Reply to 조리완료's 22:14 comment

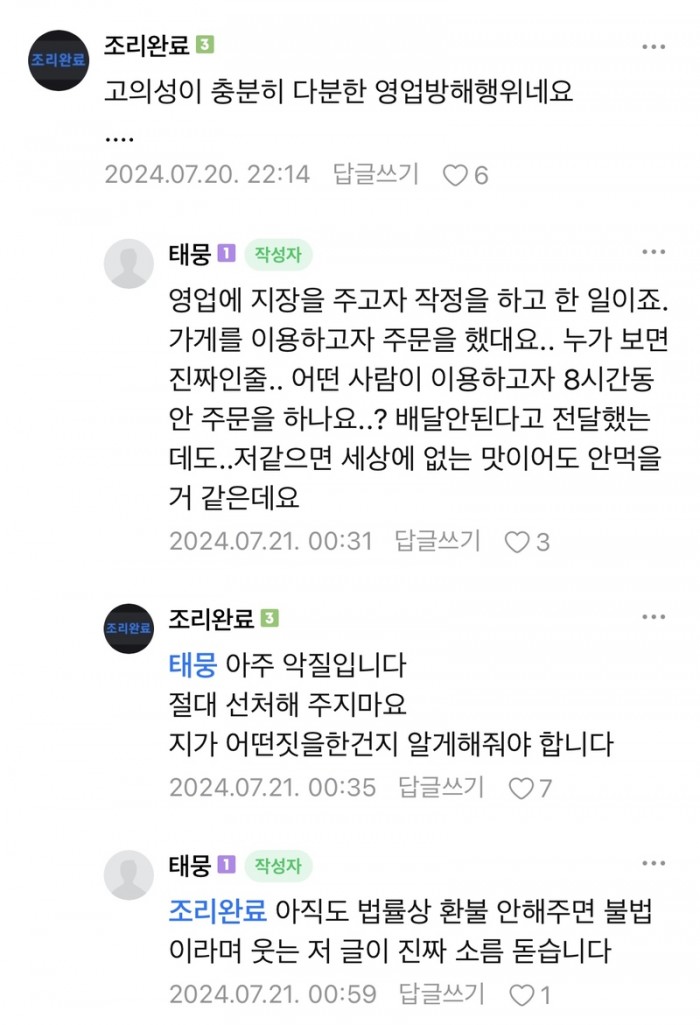pyautogui.click(x=375, y=174)
